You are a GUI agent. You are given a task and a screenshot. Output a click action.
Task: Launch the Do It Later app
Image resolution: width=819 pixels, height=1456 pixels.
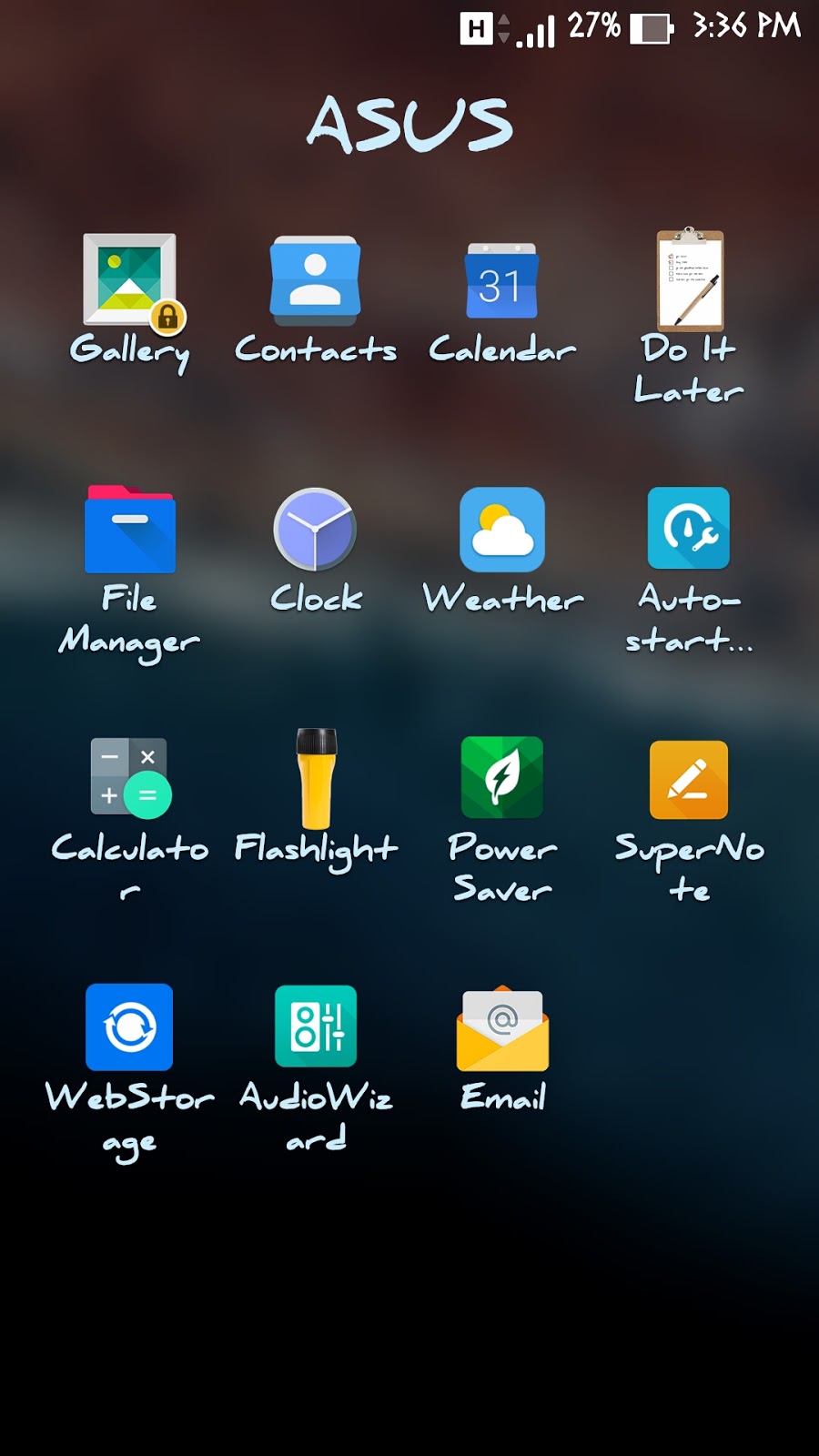[690, 280]
